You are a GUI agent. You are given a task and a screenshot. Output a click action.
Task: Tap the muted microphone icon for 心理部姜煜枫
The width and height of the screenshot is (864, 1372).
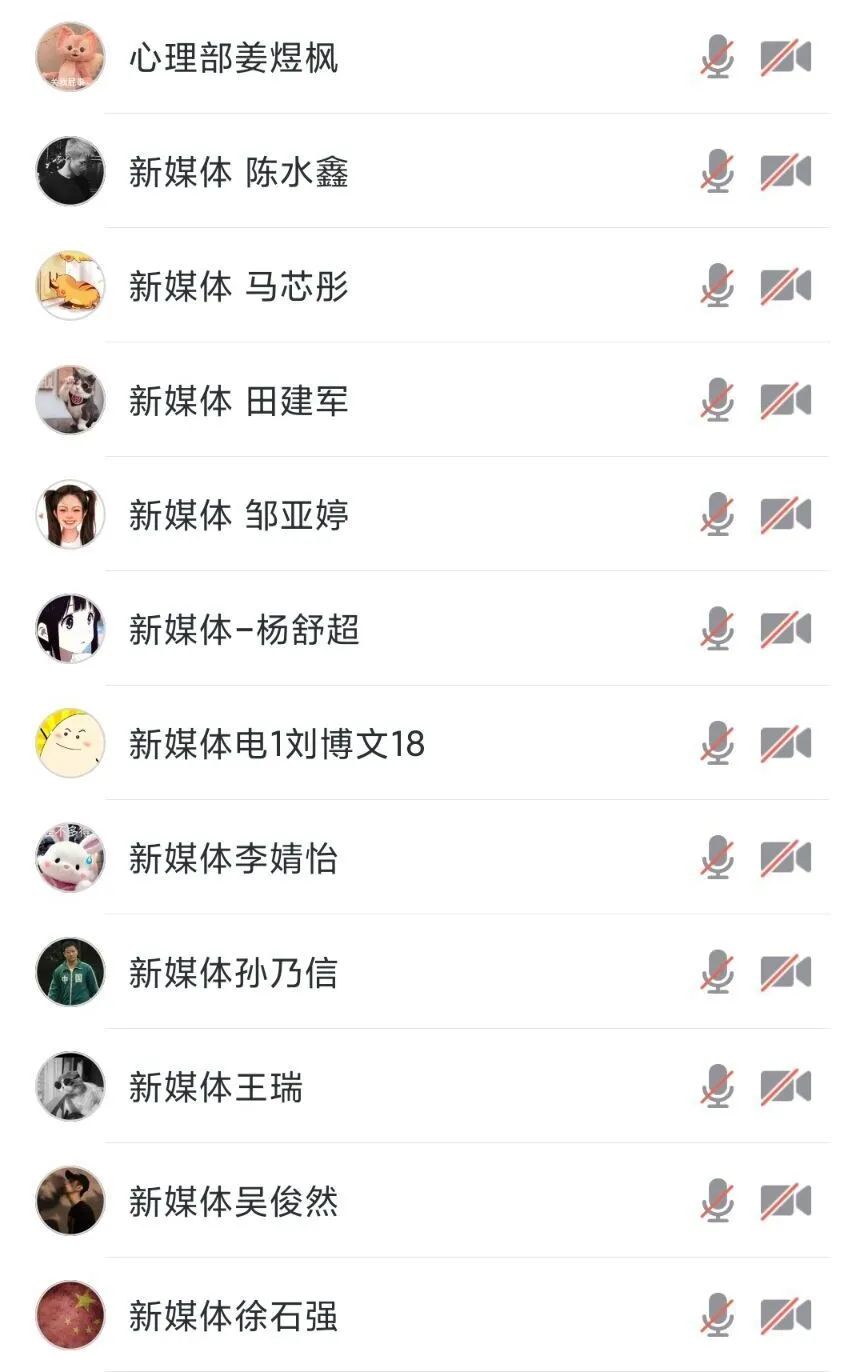(717, 58)
